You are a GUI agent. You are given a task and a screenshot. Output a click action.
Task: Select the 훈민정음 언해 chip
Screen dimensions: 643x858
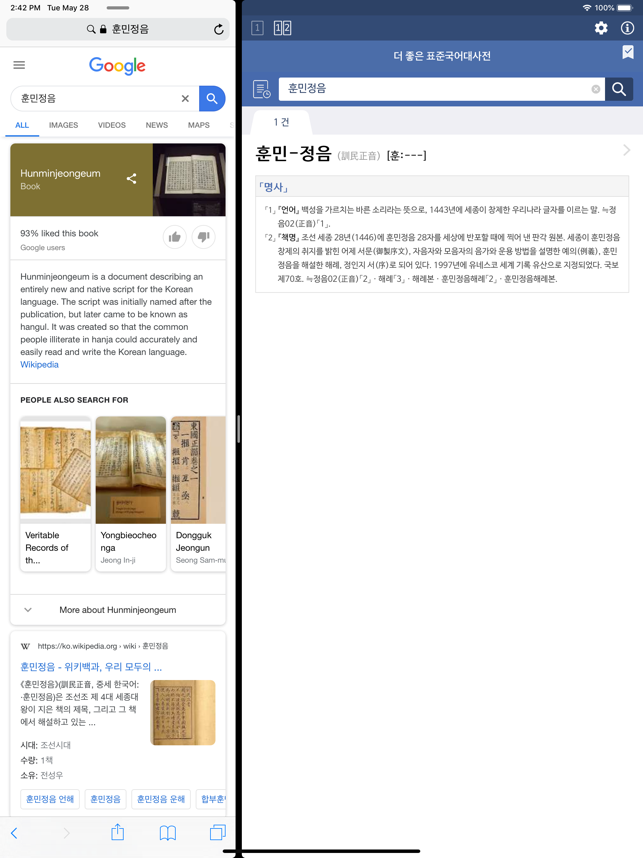point(50,799)
